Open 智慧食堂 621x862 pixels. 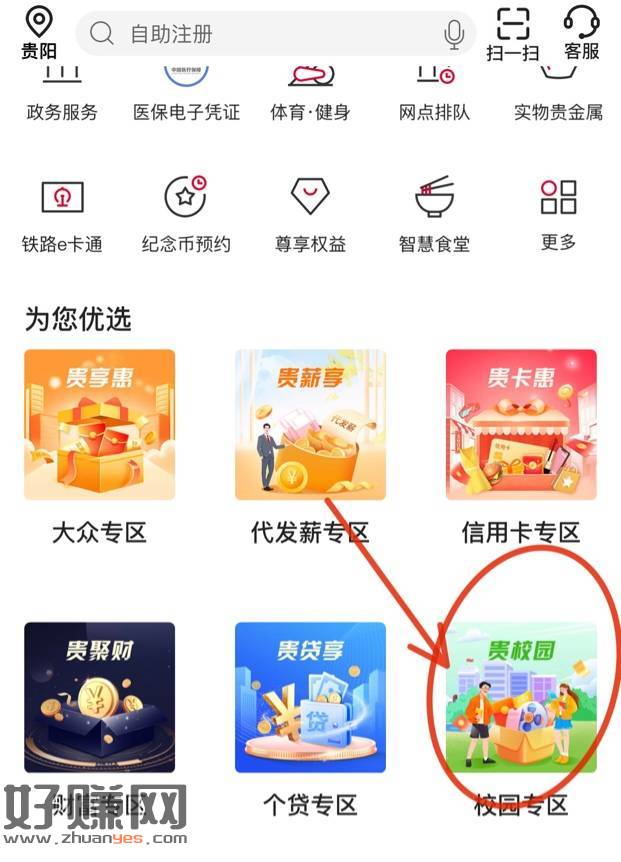click(x=434, y=215)
